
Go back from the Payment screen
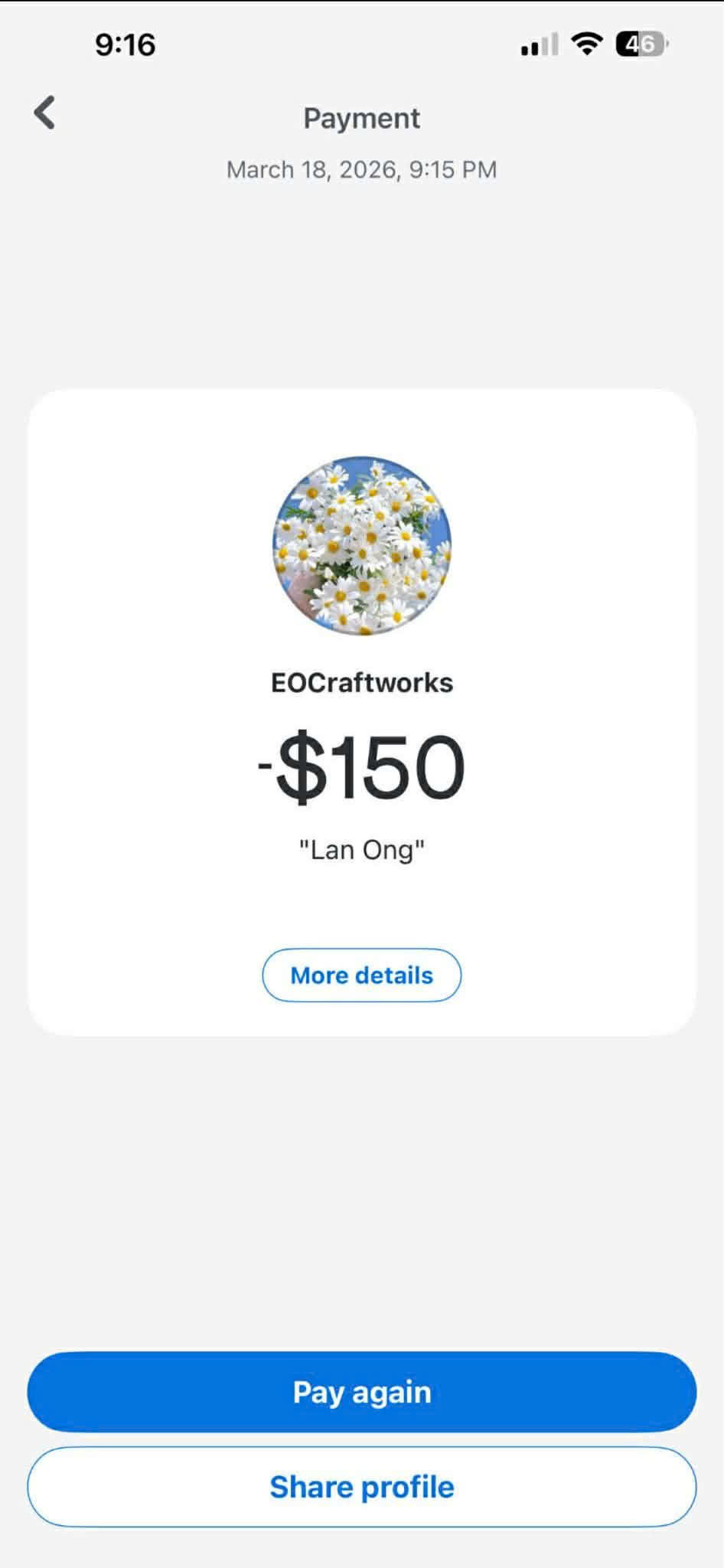pyautogui.click(x=45, y=113)
